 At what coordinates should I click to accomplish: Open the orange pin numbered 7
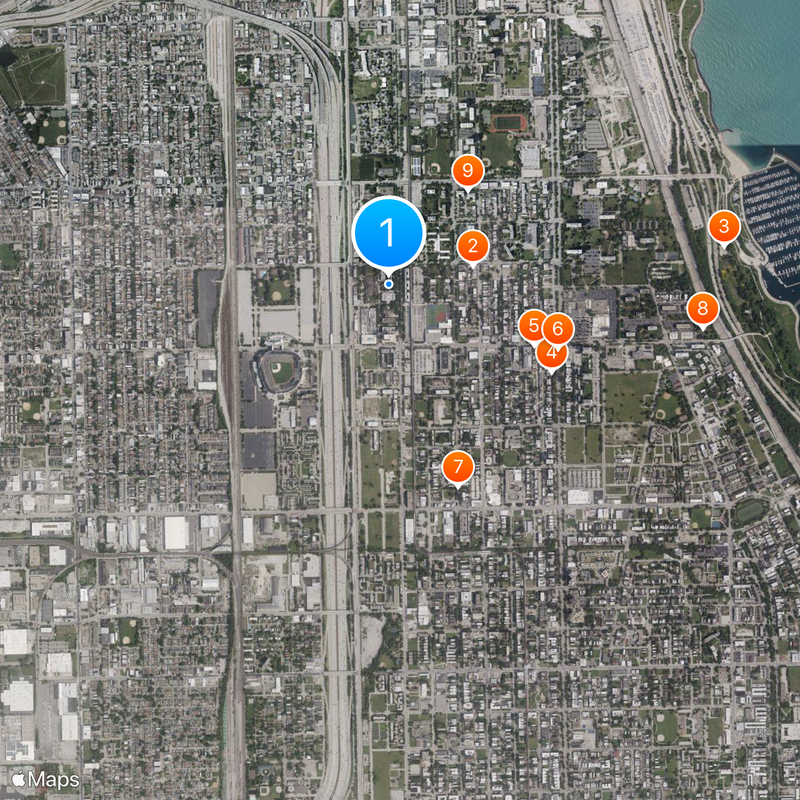coord(458,466)
